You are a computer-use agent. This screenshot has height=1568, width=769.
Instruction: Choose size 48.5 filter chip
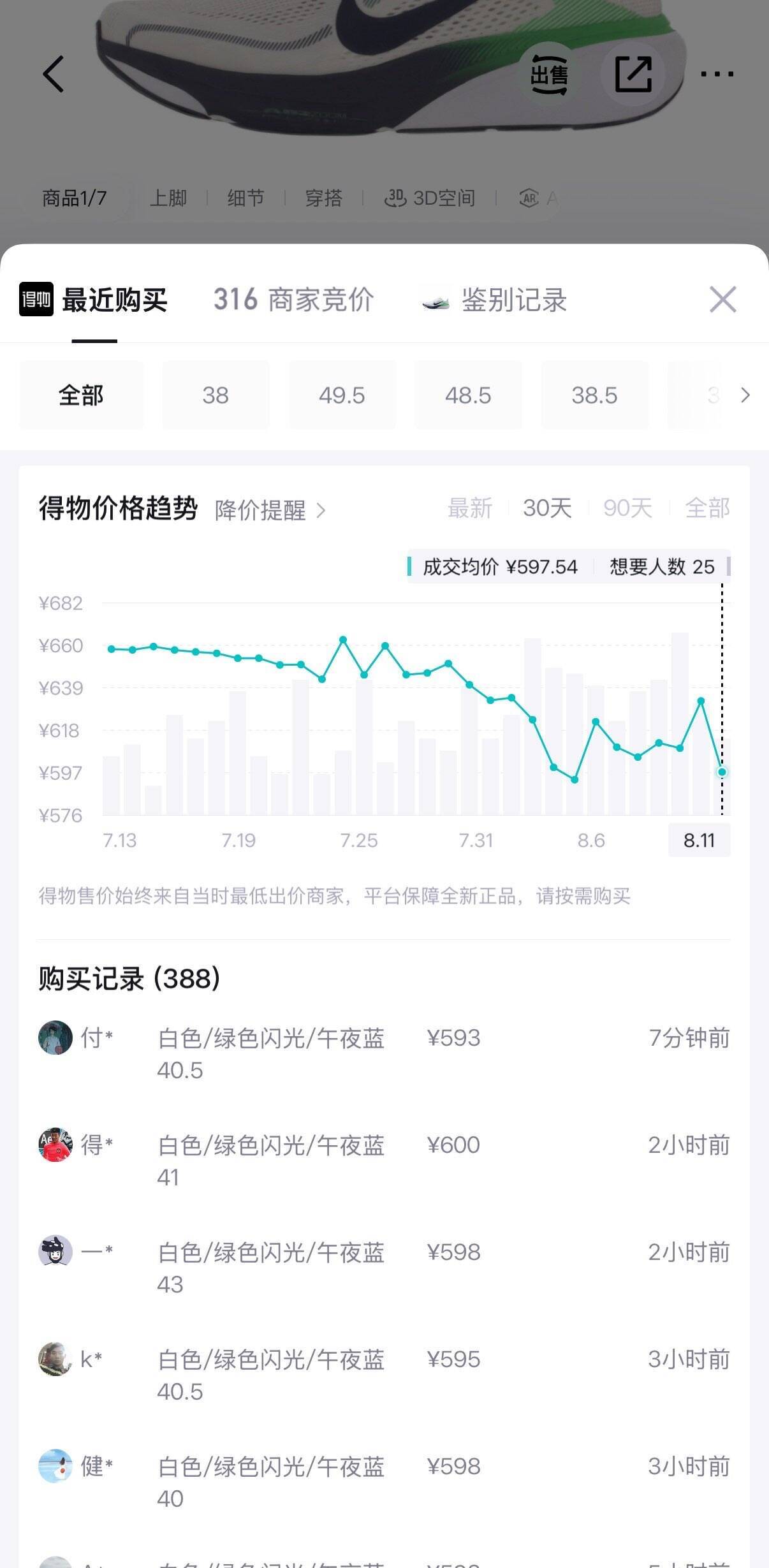(468, 395)
